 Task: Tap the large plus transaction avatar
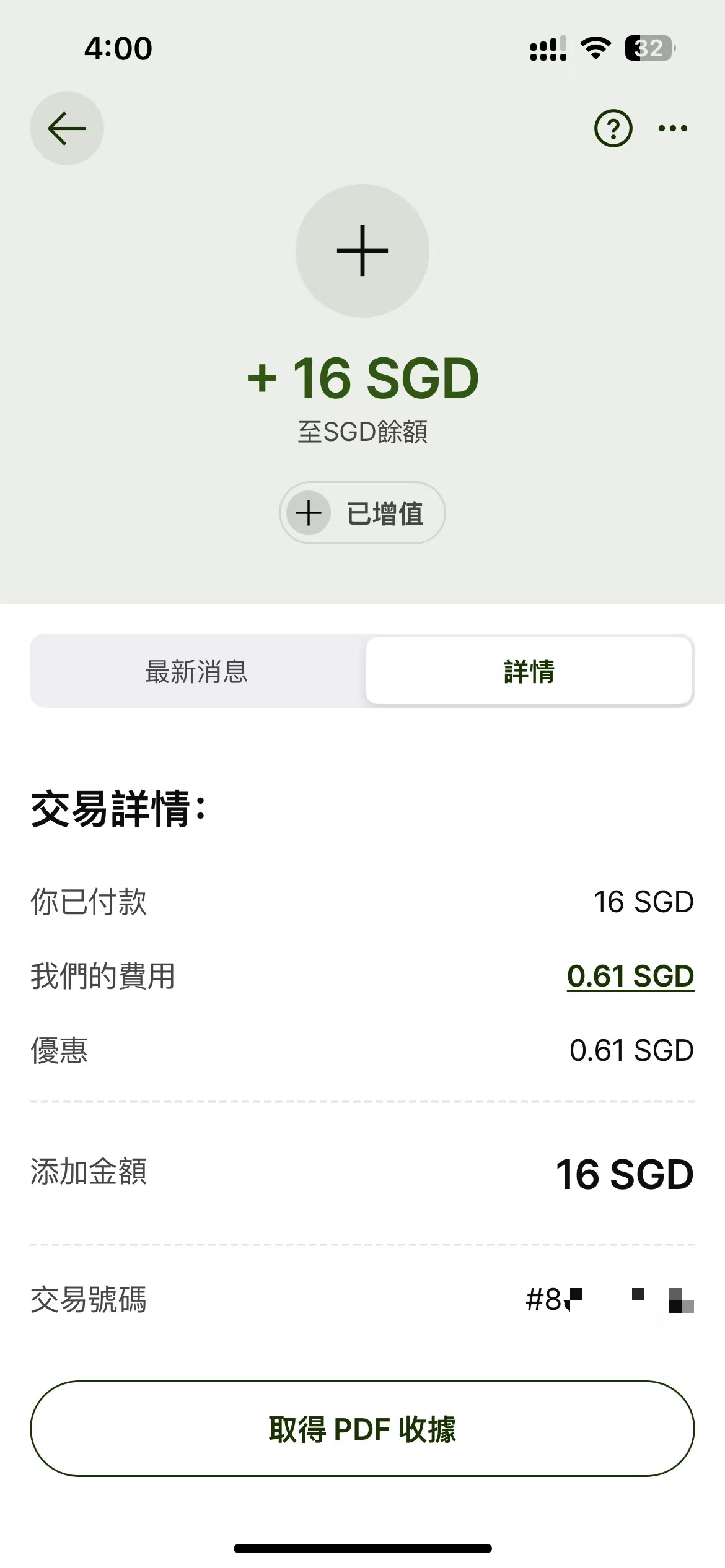(362, 251)
